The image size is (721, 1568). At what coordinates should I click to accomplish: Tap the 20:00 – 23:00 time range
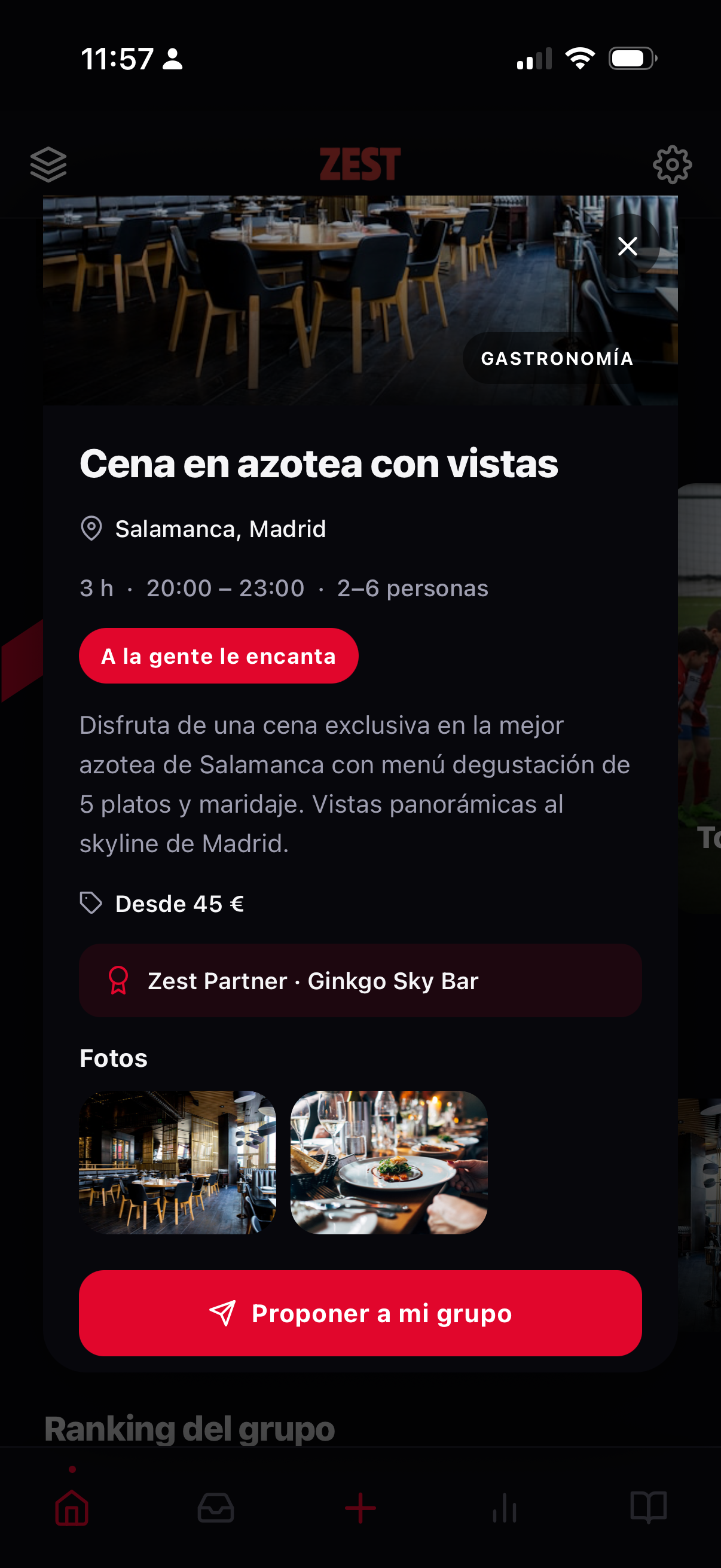[225, 587]
